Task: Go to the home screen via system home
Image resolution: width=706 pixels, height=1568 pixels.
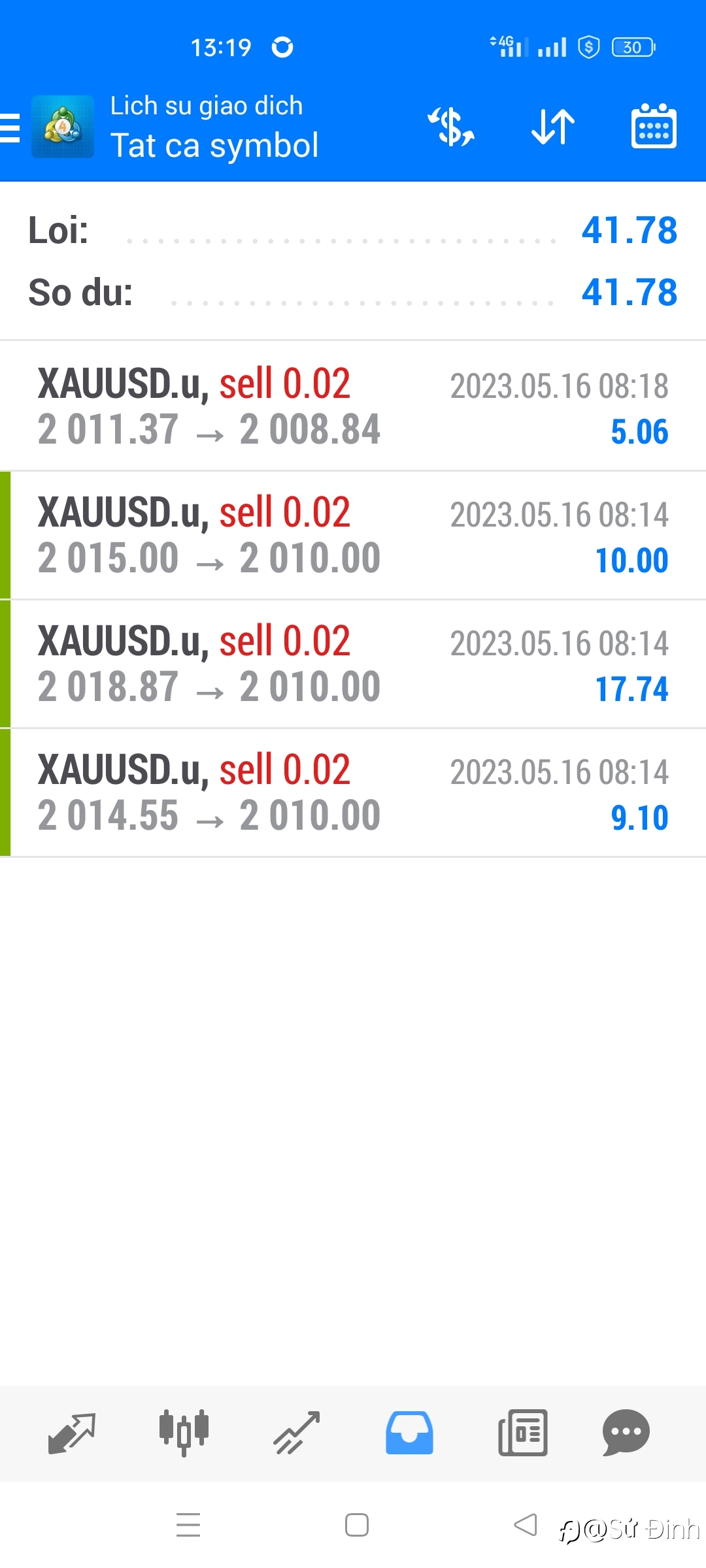Action: coord(357,1525)
